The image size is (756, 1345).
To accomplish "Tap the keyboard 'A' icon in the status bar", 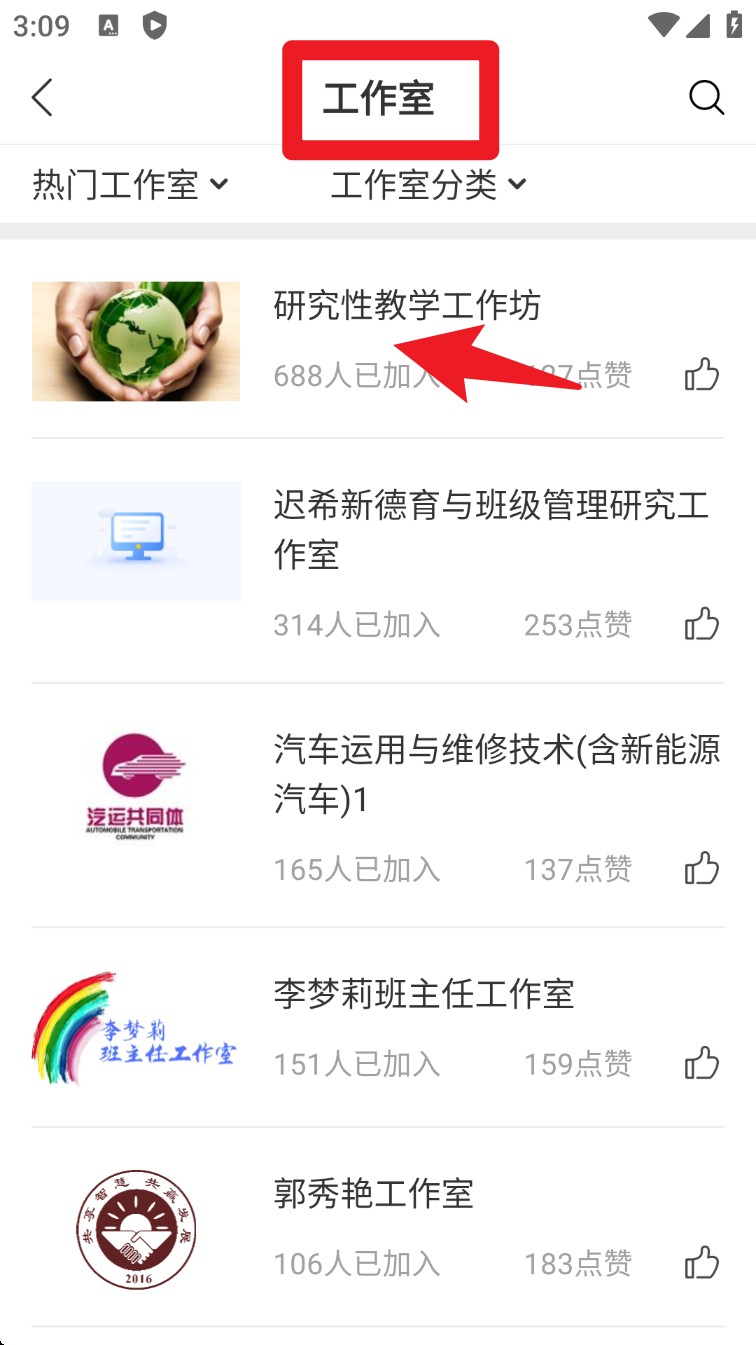I will [110, 25].
